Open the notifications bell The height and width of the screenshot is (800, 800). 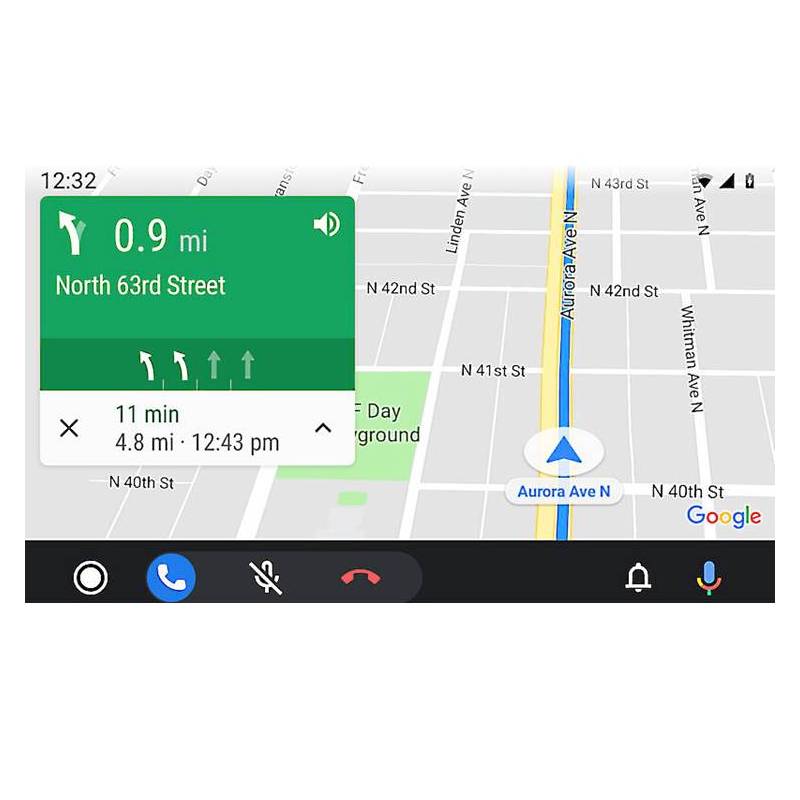(638, 577)
